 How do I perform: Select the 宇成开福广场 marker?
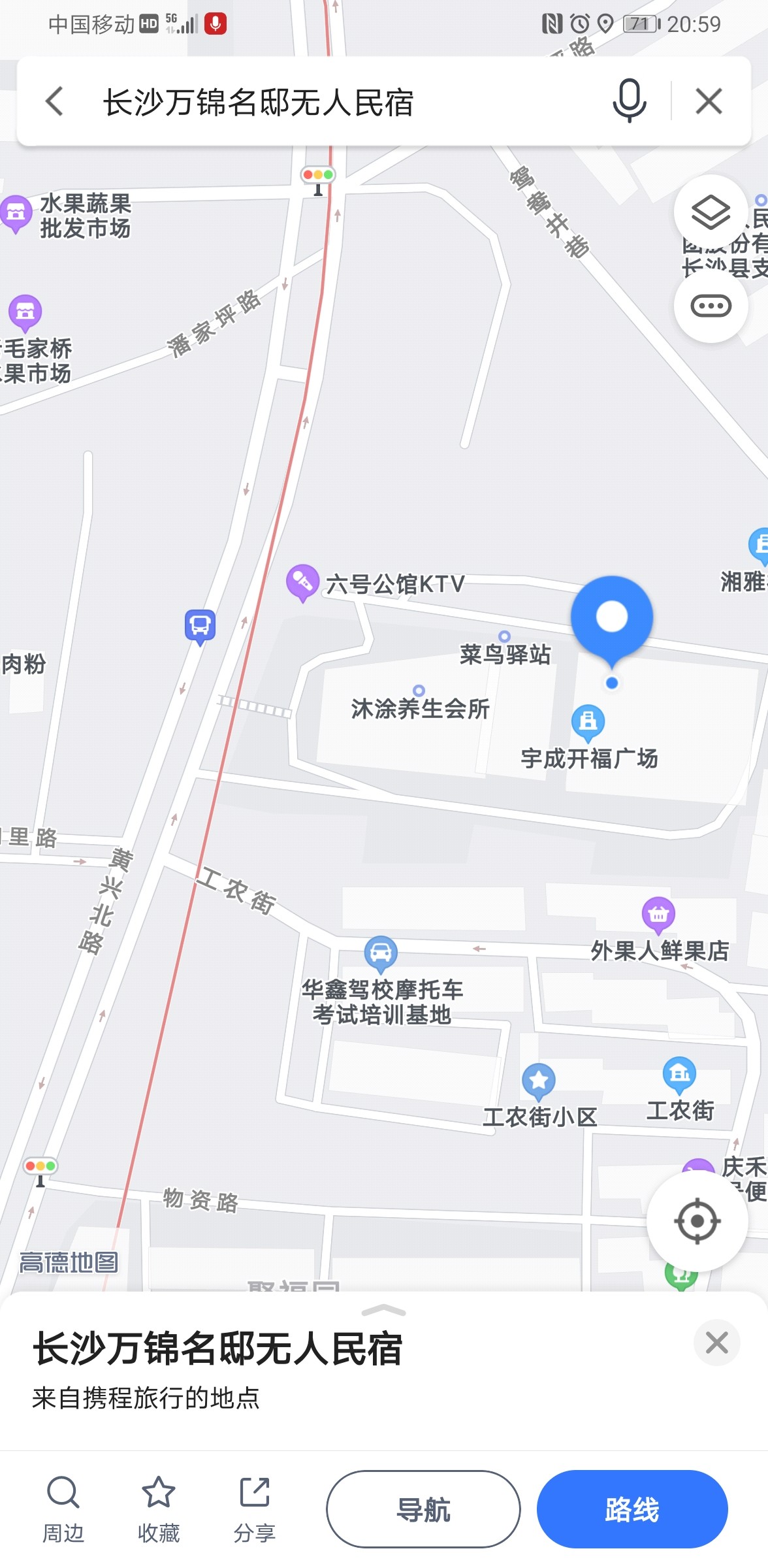(x=588, y=722)
